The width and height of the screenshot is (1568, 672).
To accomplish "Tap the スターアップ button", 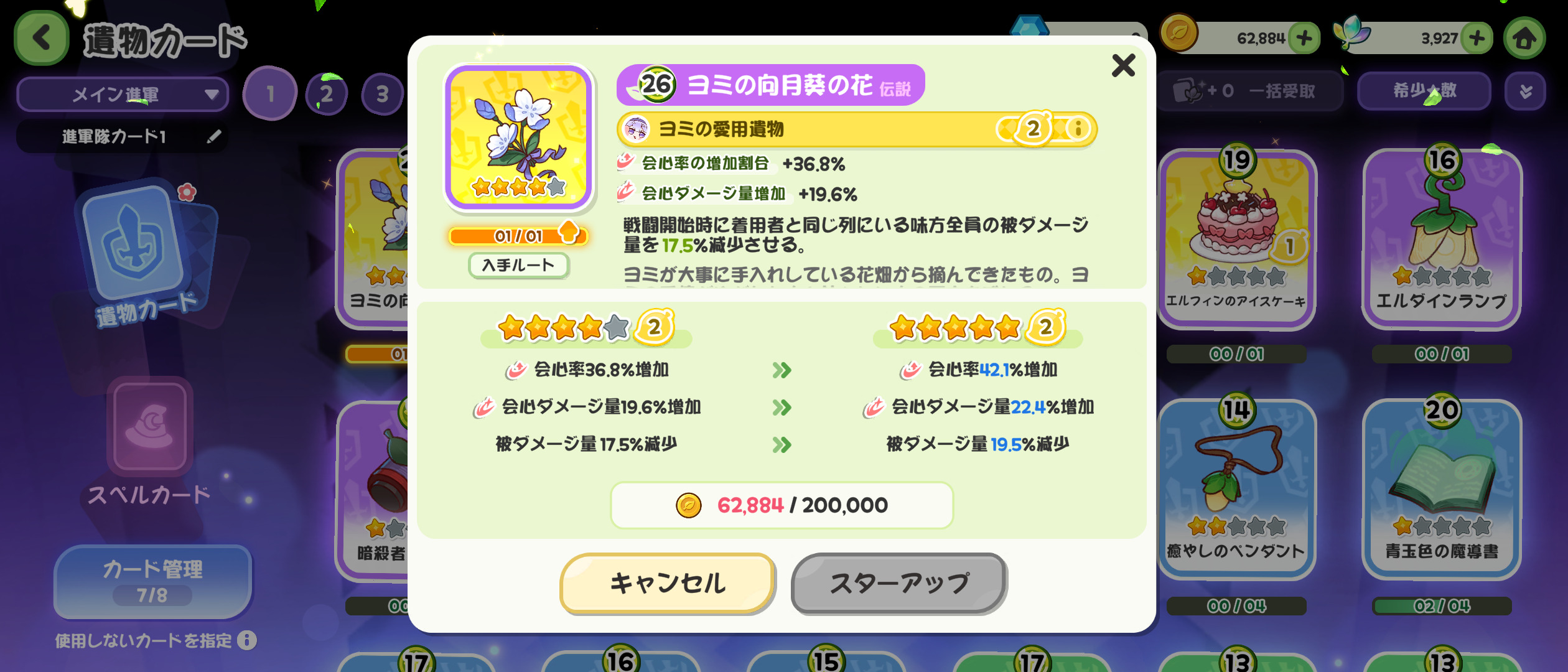I will click(x=899, y=583).
